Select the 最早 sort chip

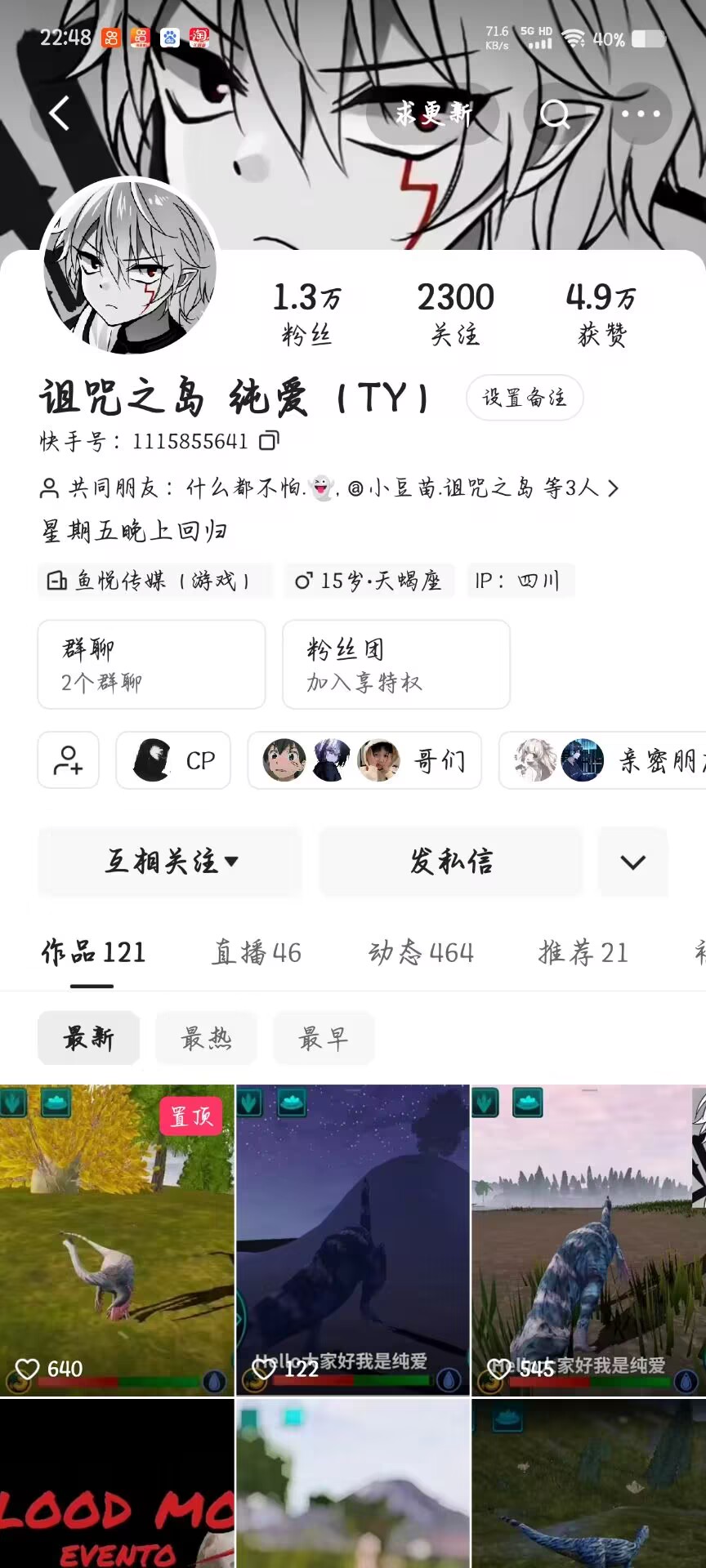(x=324, y=1038)
